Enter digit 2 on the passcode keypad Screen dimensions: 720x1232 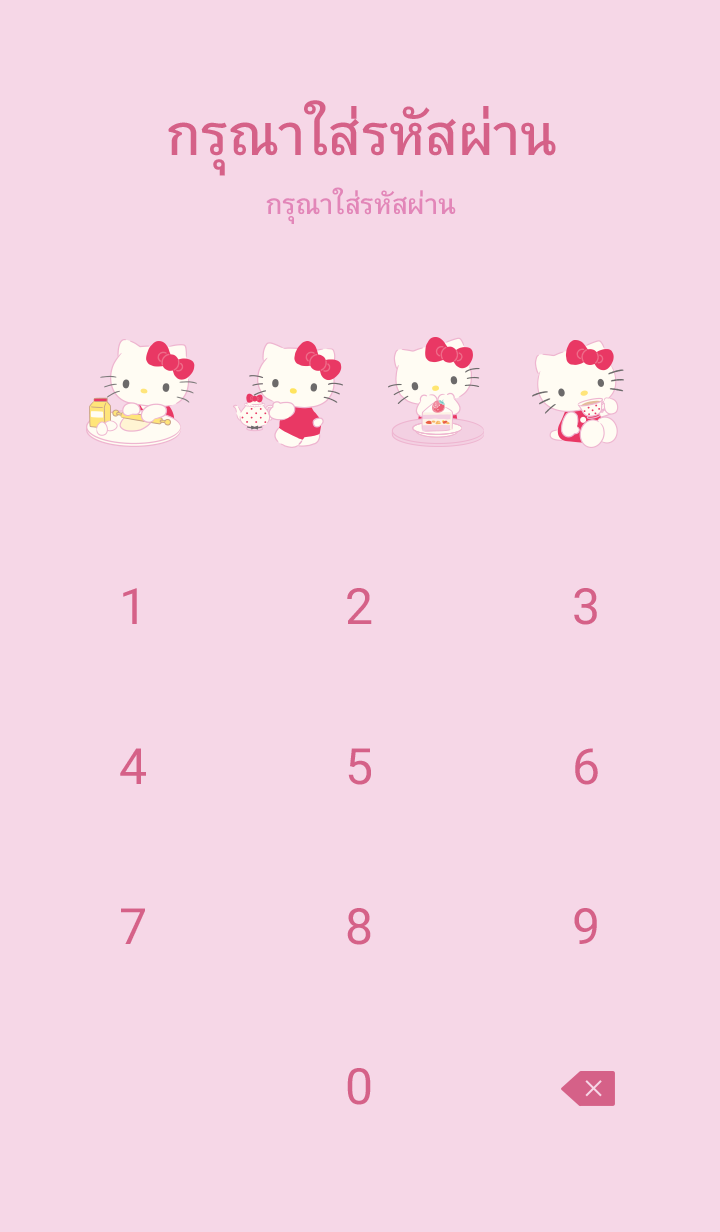click(359, 607)
